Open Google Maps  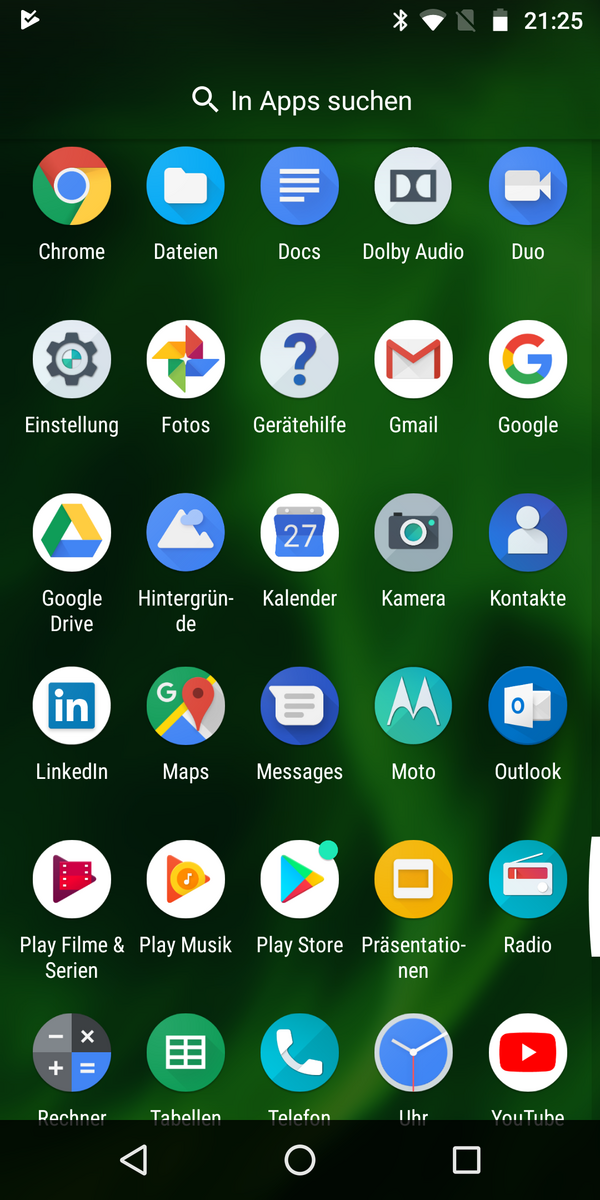(x=186, y=706)
